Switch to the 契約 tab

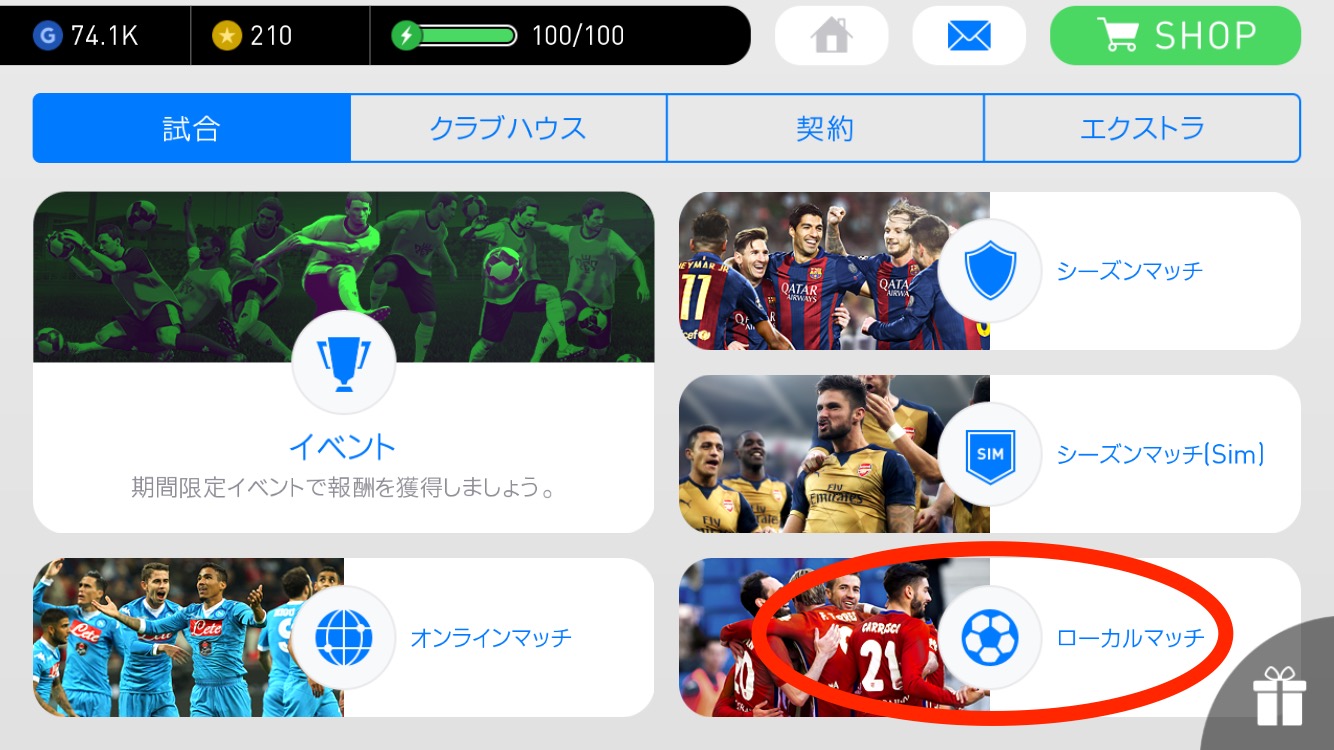(825, 128)
